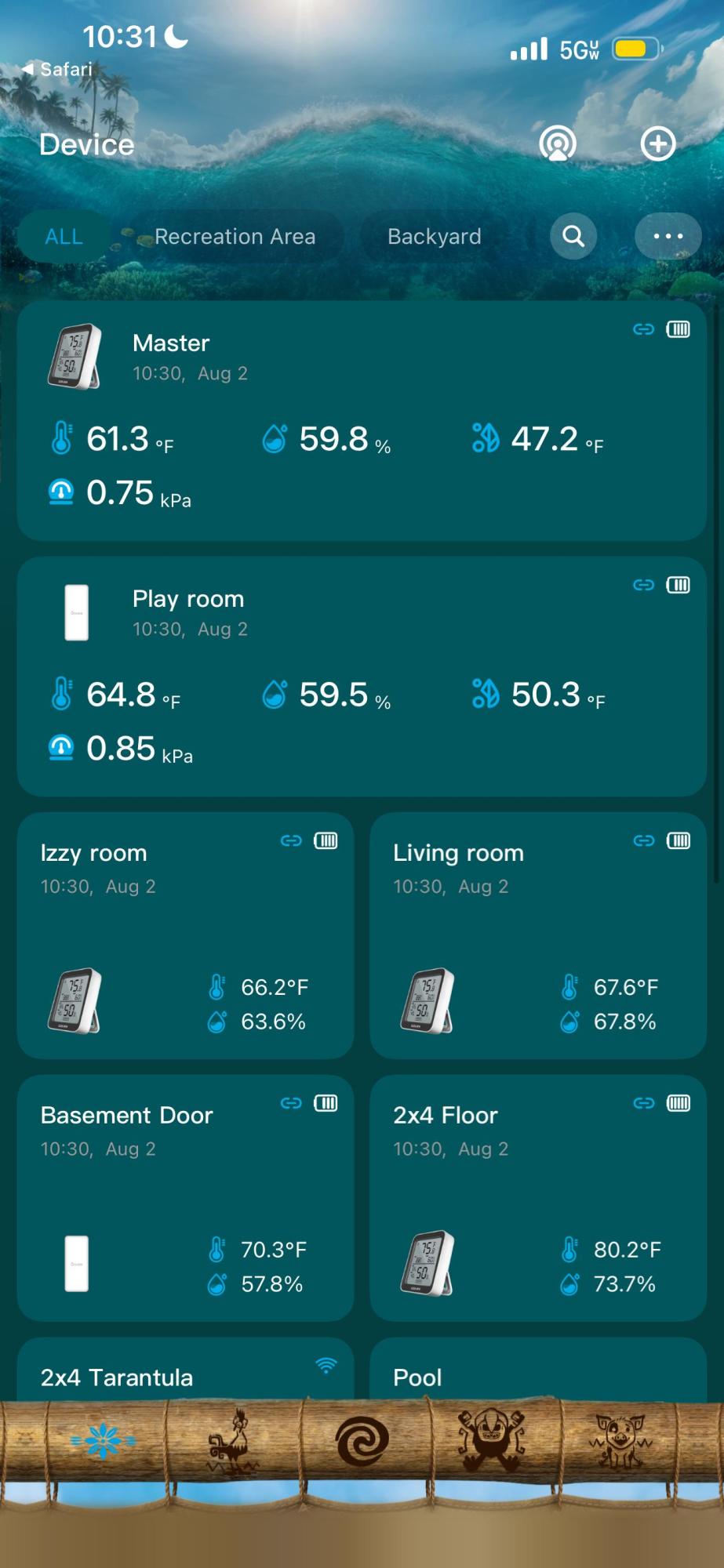Switch to Backyard tab
The width and height of the screenshot is (724, 1568).
(x=434, y=237)
